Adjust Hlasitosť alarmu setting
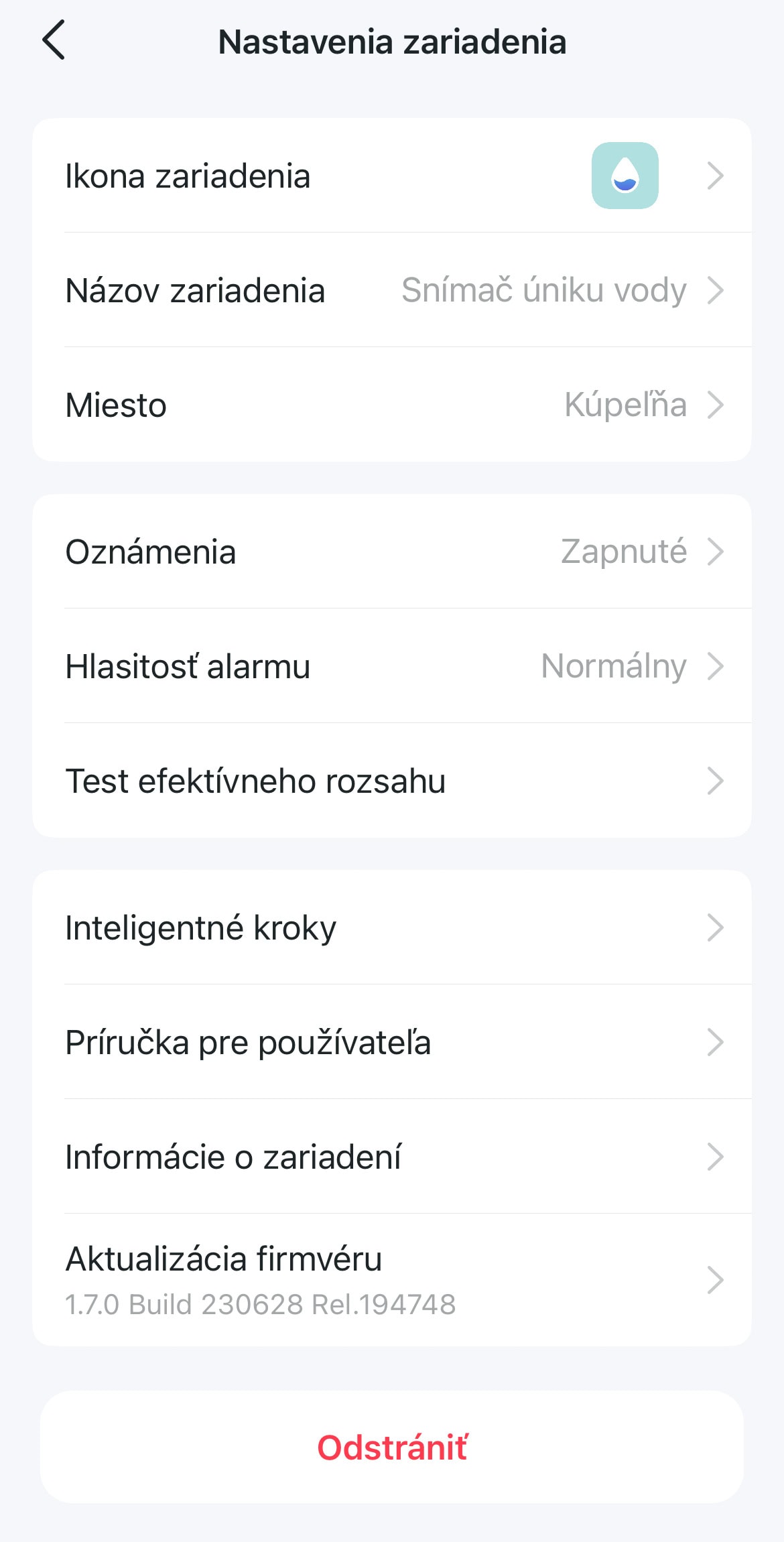Screen dimensions: 784x1542 [392, 666]
